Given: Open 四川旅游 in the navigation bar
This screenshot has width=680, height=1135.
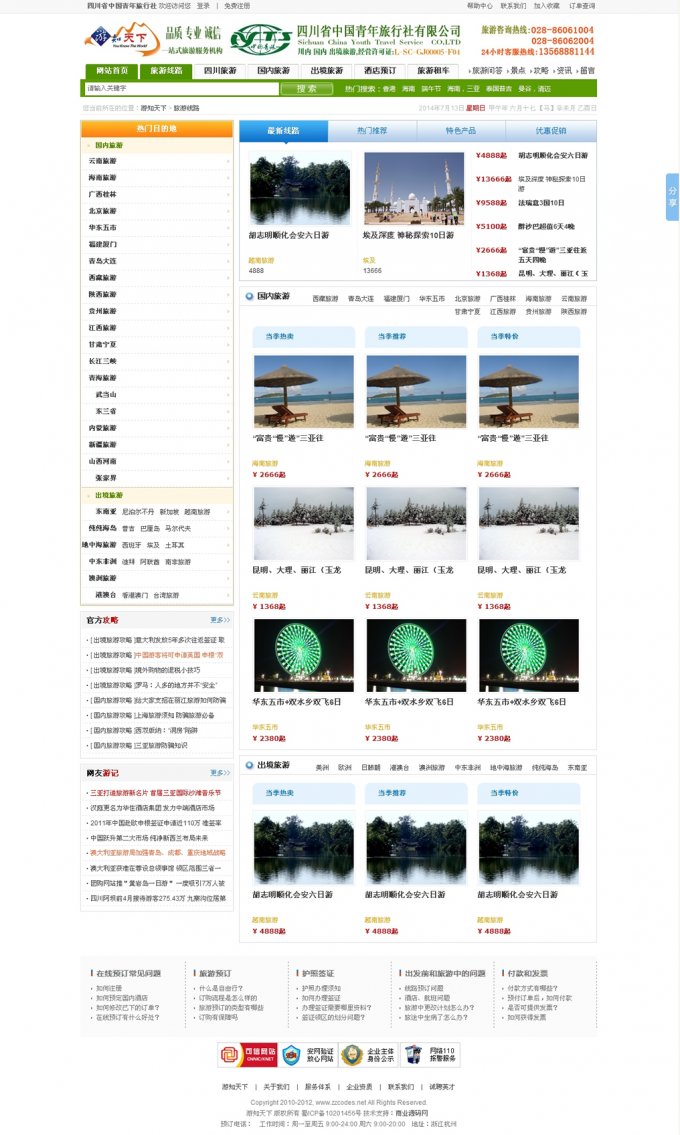Looking at the screenshot, I should coord(220,71).
